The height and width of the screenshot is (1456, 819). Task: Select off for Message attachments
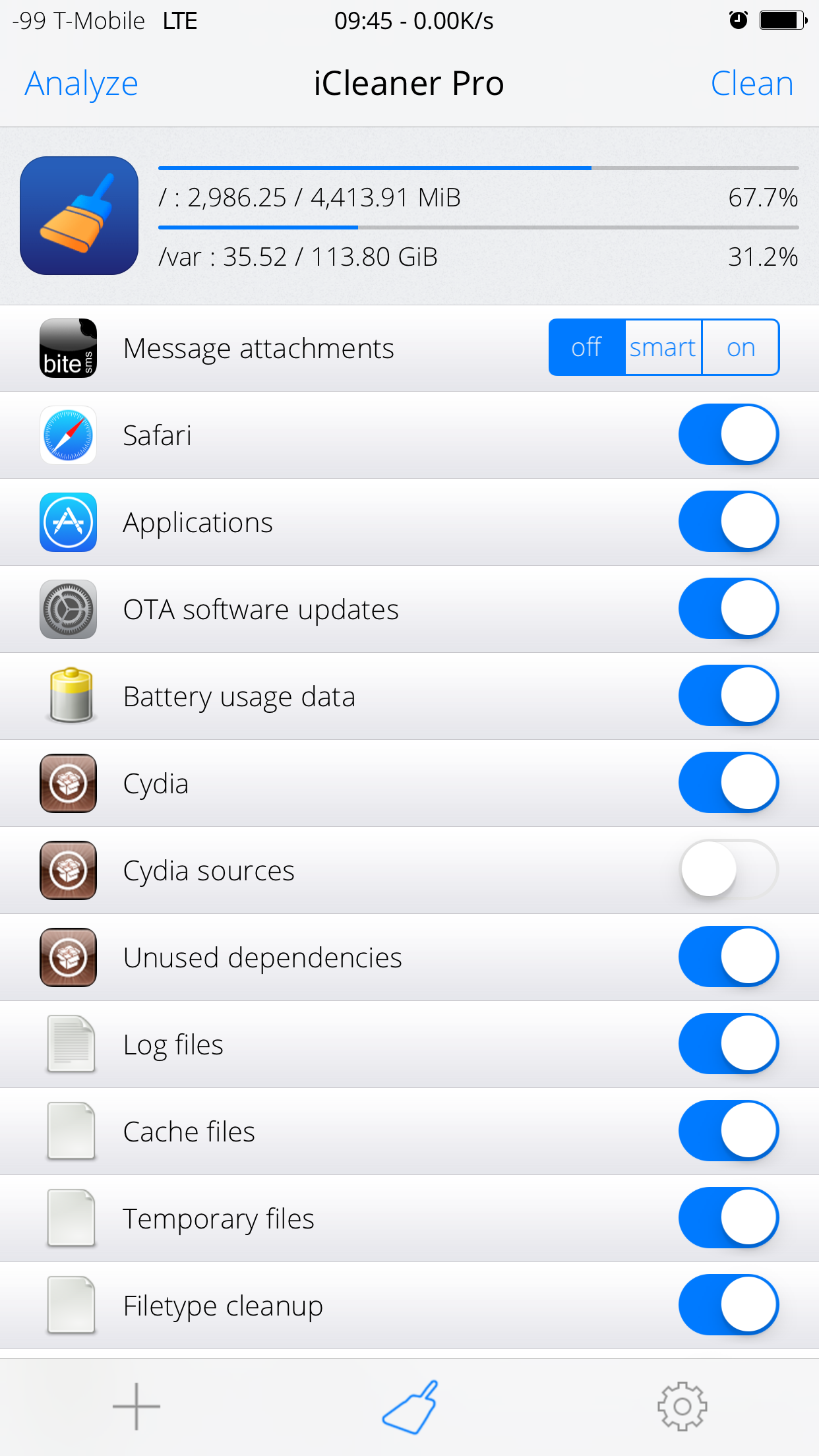click(x=587, y=348)
